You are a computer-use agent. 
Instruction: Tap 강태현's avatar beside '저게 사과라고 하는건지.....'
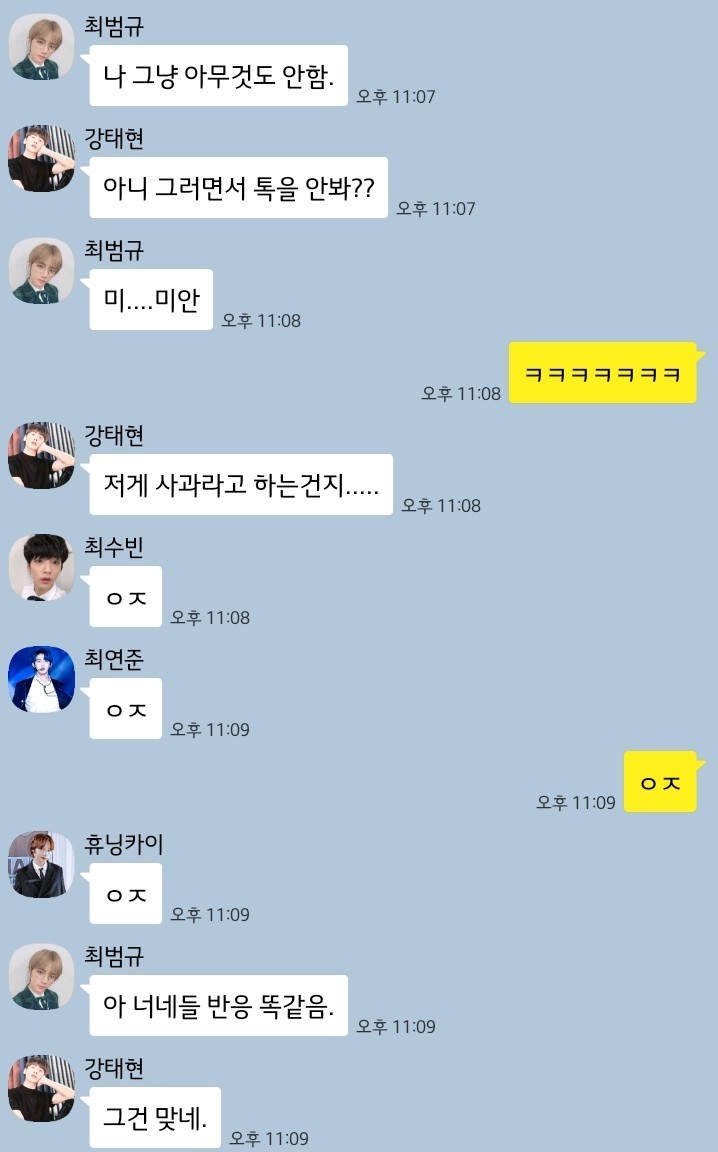[41, 456]
